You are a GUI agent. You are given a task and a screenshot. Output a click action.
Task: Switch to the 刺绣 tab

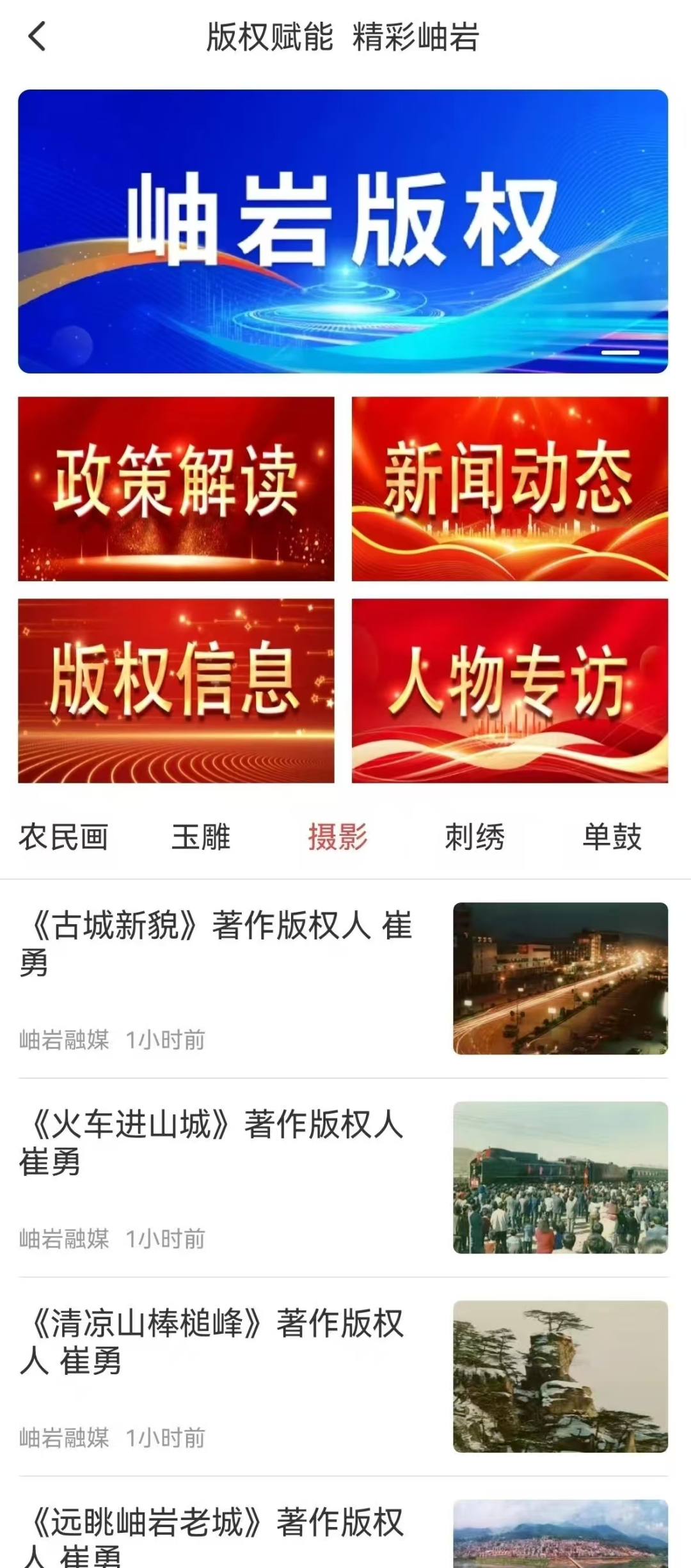(475, 837)
